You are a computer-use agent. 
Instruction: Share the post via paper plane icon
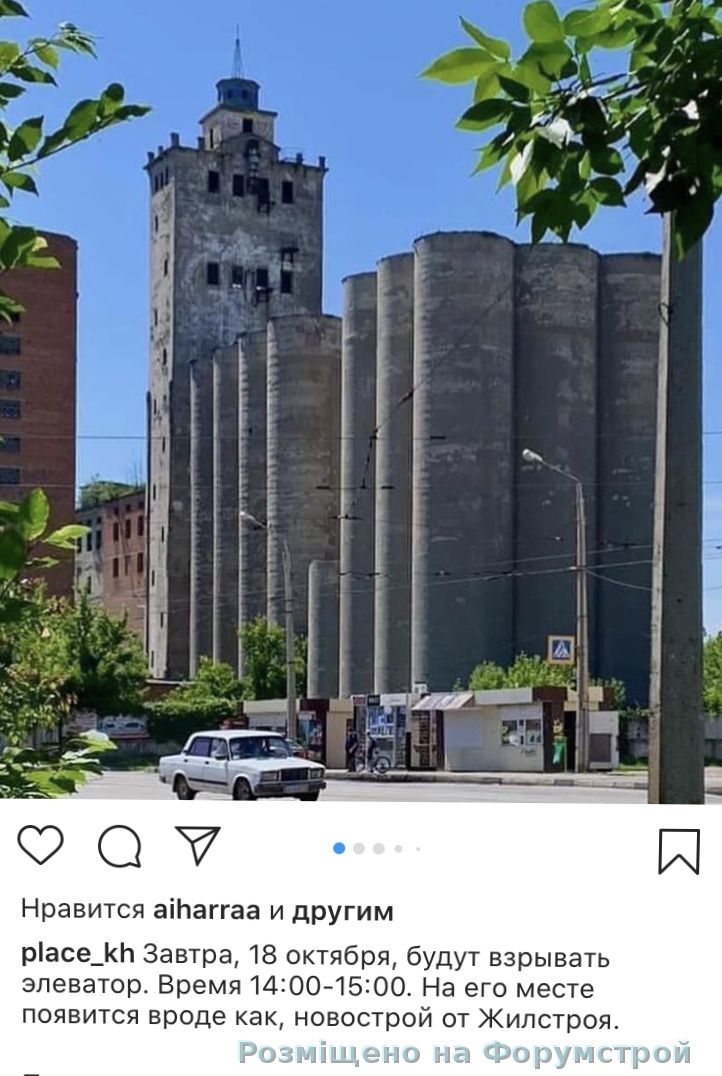pos(197,845)
